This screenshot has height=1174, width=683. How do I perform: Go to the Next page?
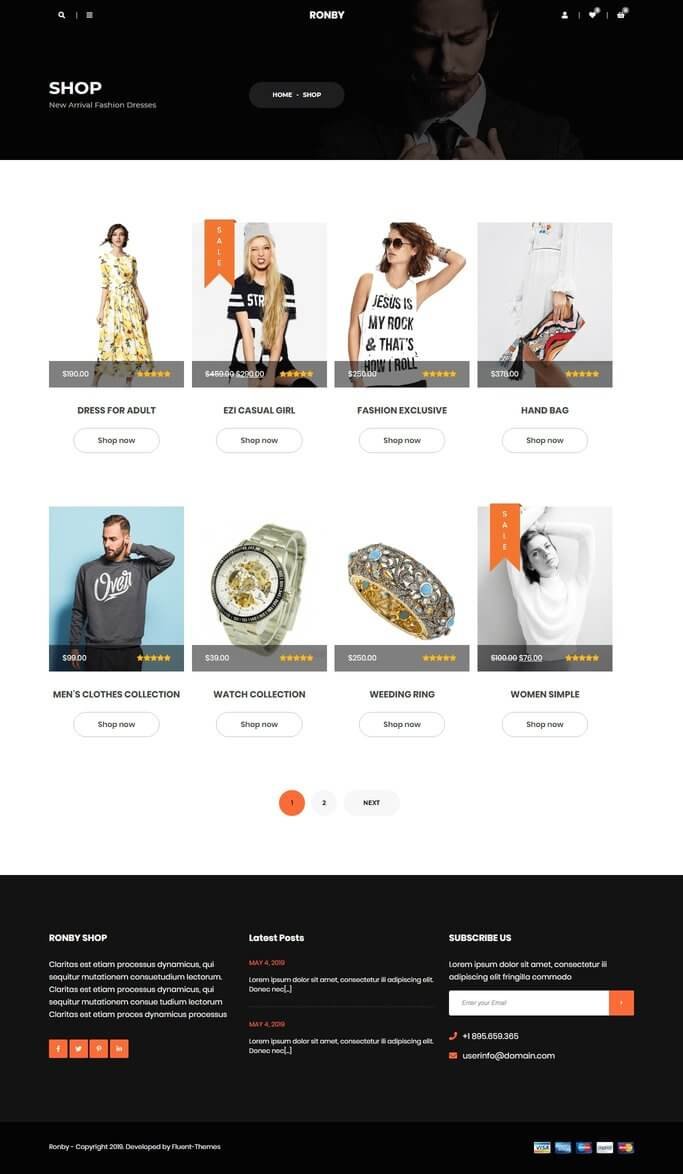(371, 803)
